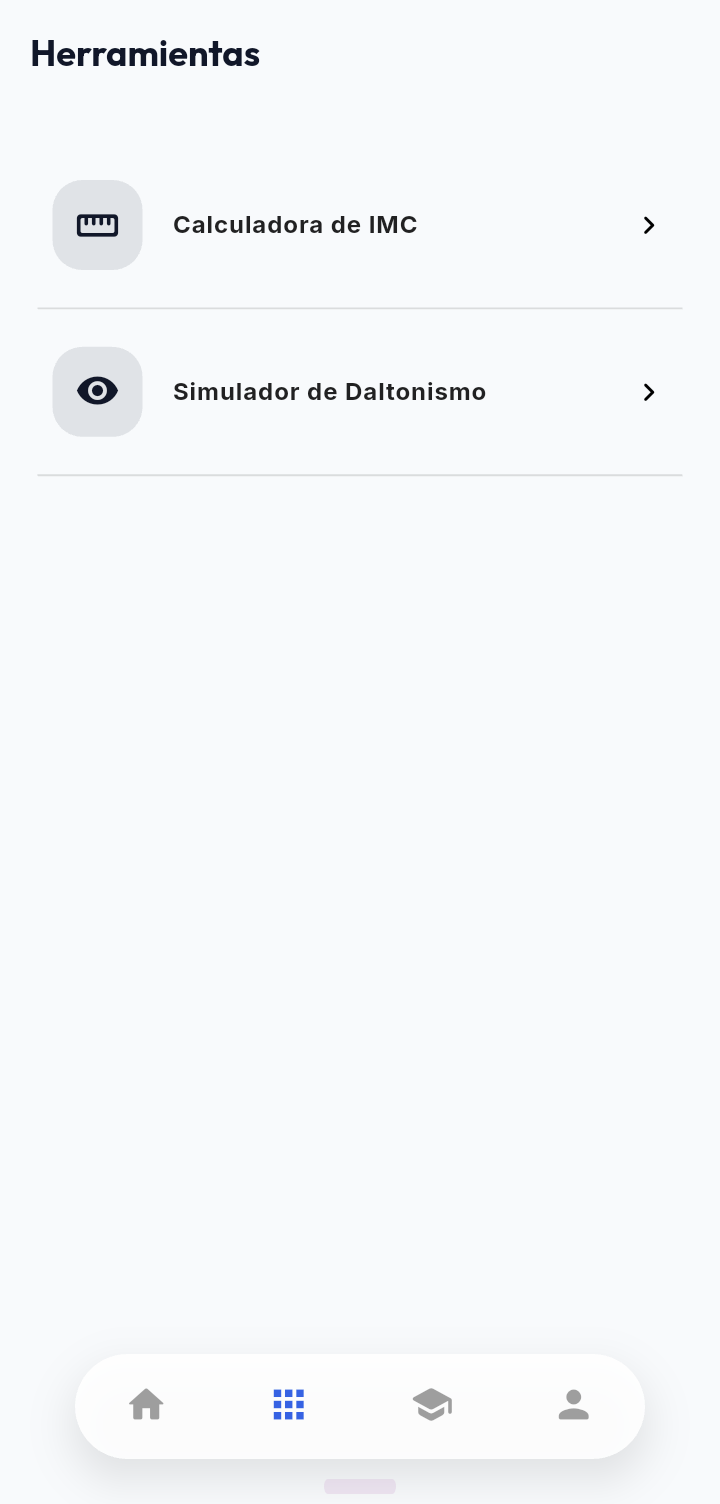Image resolution: width=720 pixels, height=1504 pixels.
Task: Open the ruler icon for Calculadora de IMC
Action: point(97,225)
